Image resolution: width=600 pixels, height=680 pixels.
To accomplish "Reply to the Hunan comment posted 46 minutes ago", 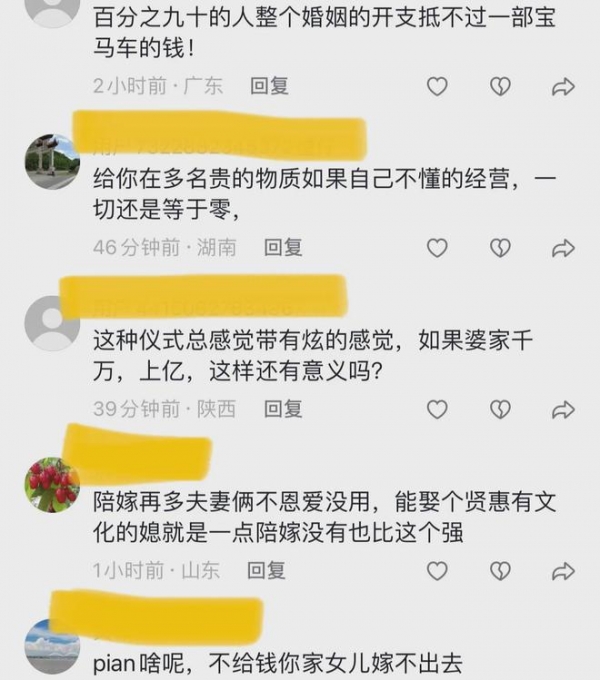I will [x=283, y=247].
